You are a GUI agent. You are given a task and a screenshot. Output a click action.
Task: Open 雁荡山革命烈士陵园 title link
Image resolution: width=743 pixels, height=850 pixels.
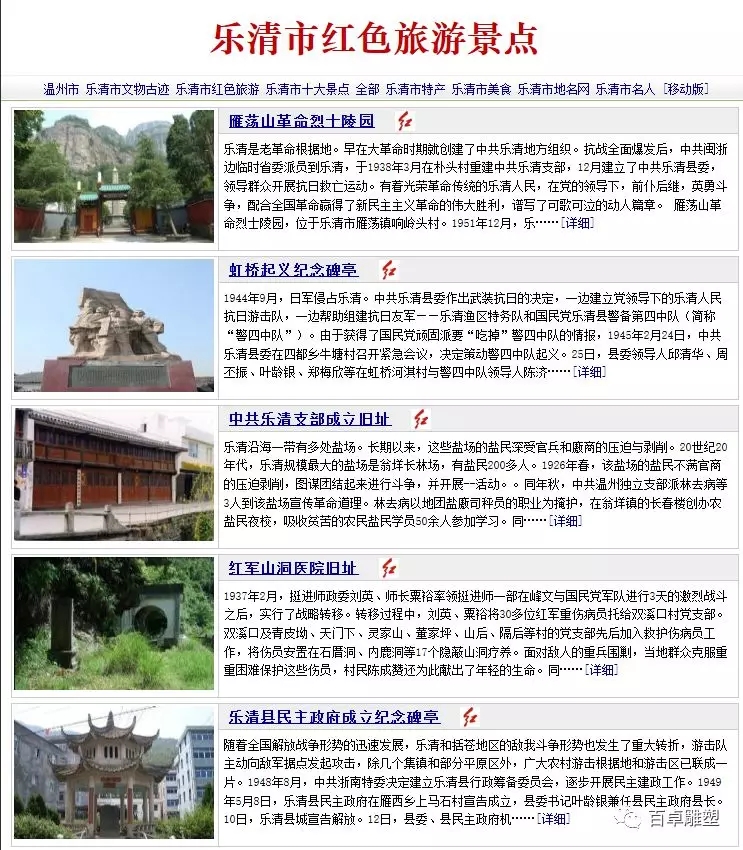tap(301, 122)
